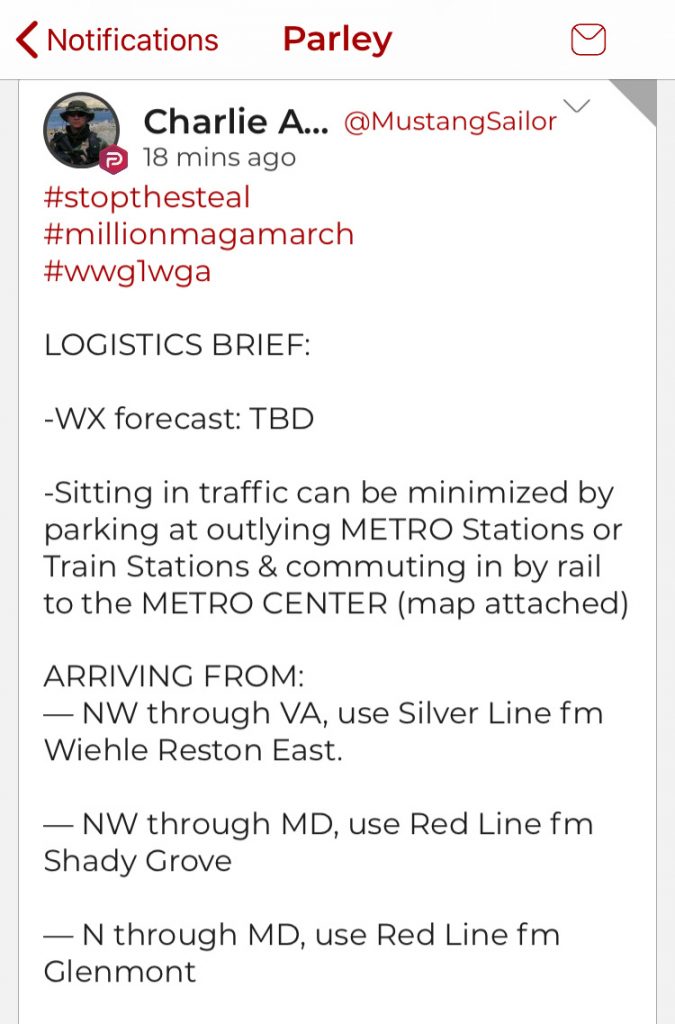The height and width of the screenshot is (1024, 675).
Task: Open the #wwg1wga hashtag
Action: point(127,272)
